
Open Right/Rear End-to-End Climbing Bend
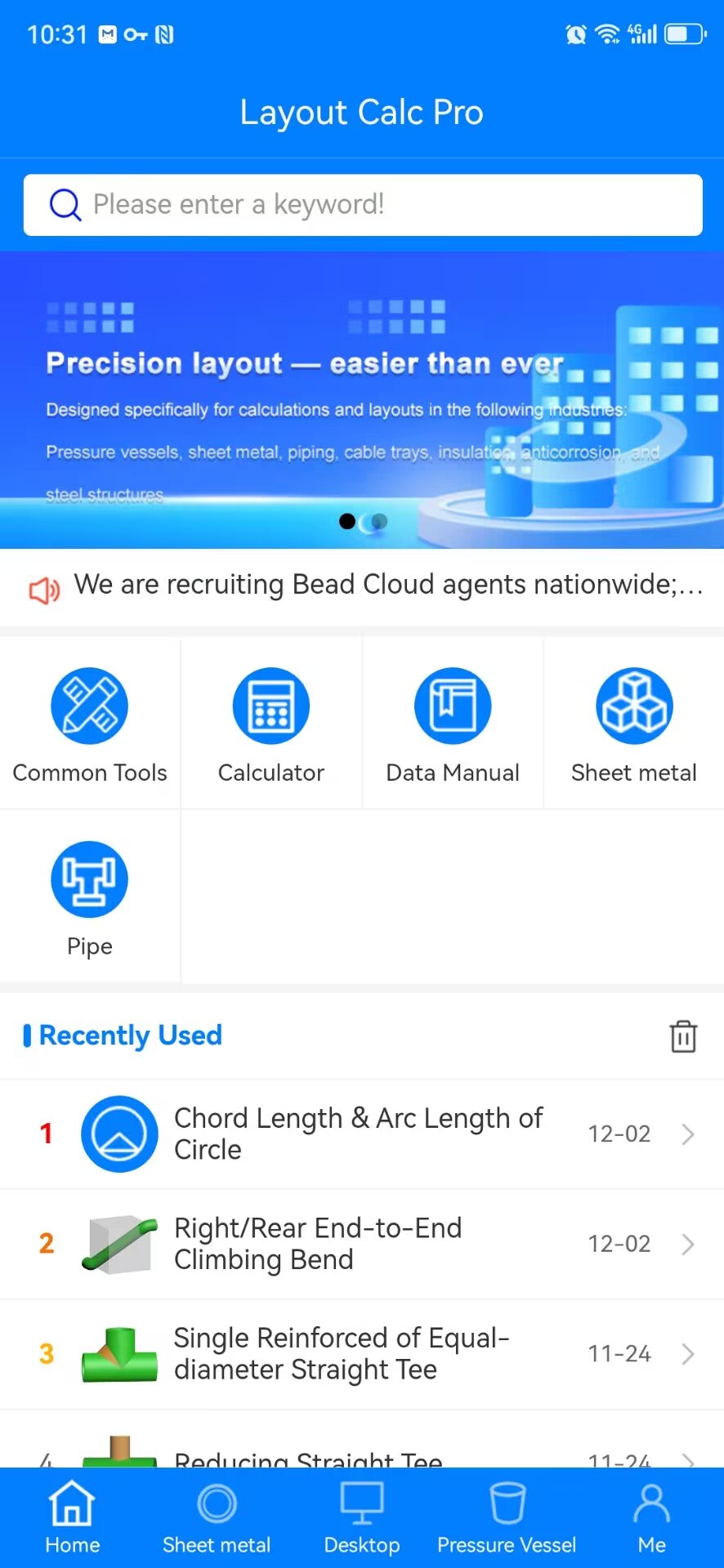tap(360, 1244)
